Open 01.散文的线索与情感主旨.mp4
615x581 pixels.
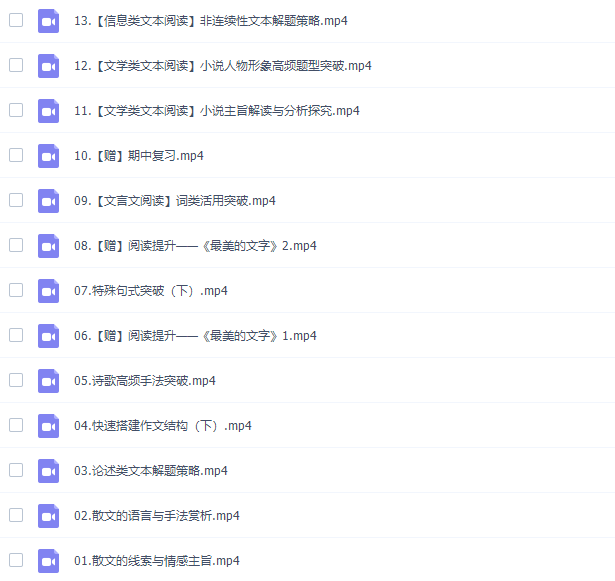coord(156,561)
